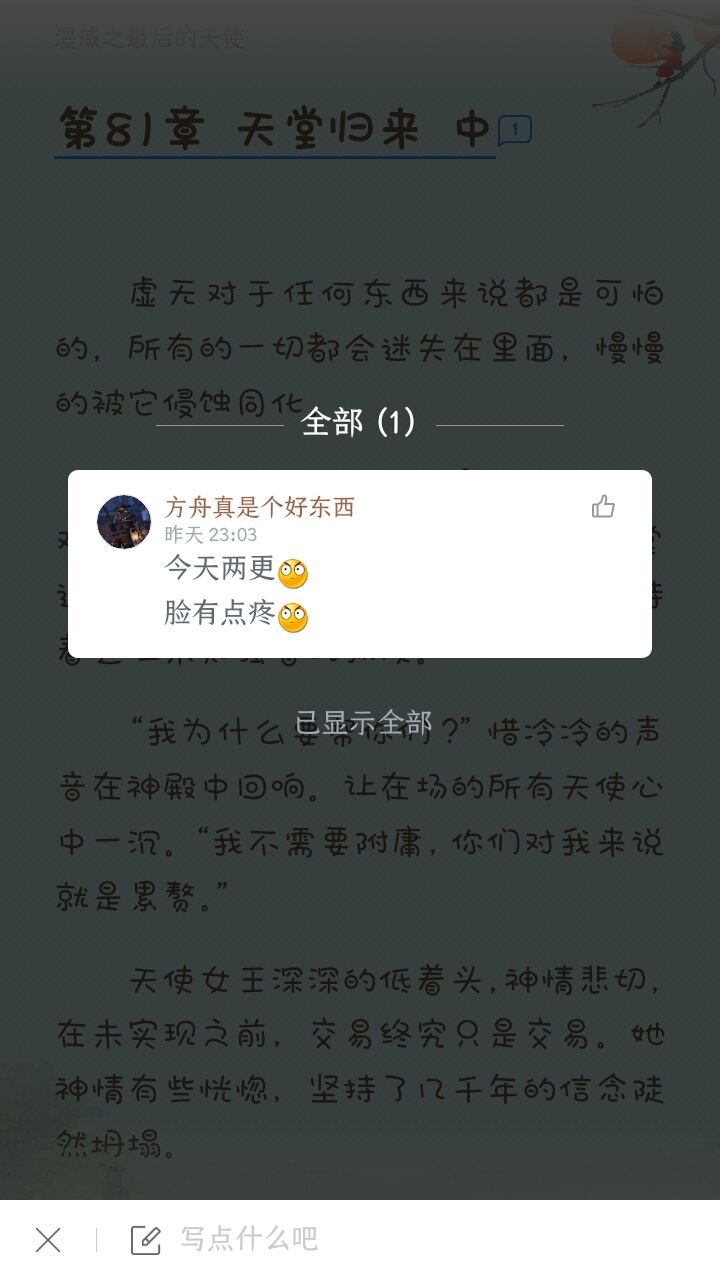Screen dimensions: 720x1280
Task: Tap the 写点什么吧 comment field
Action: (x=248, y=1240)
